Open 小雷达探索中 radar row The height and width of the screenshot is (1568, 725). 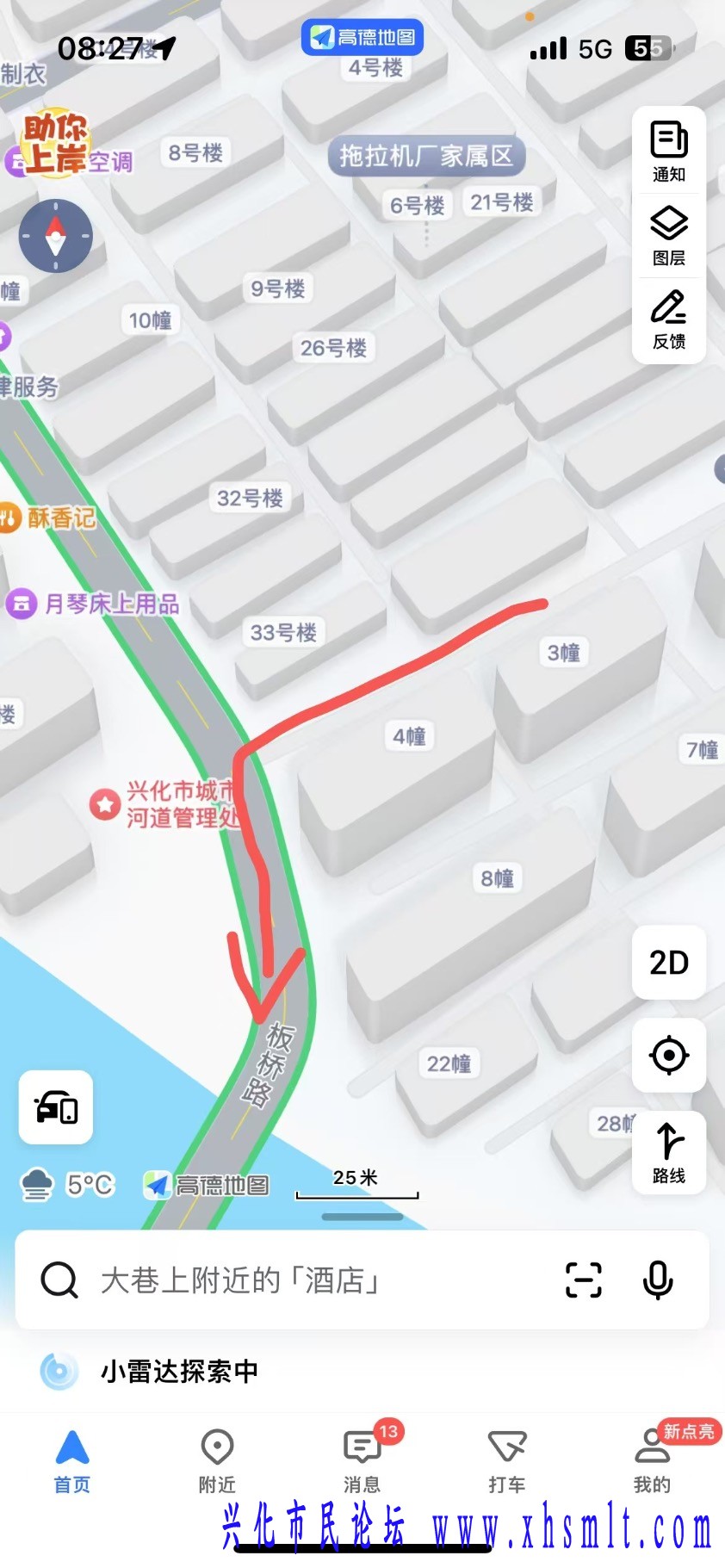(x=179, y=1371)
